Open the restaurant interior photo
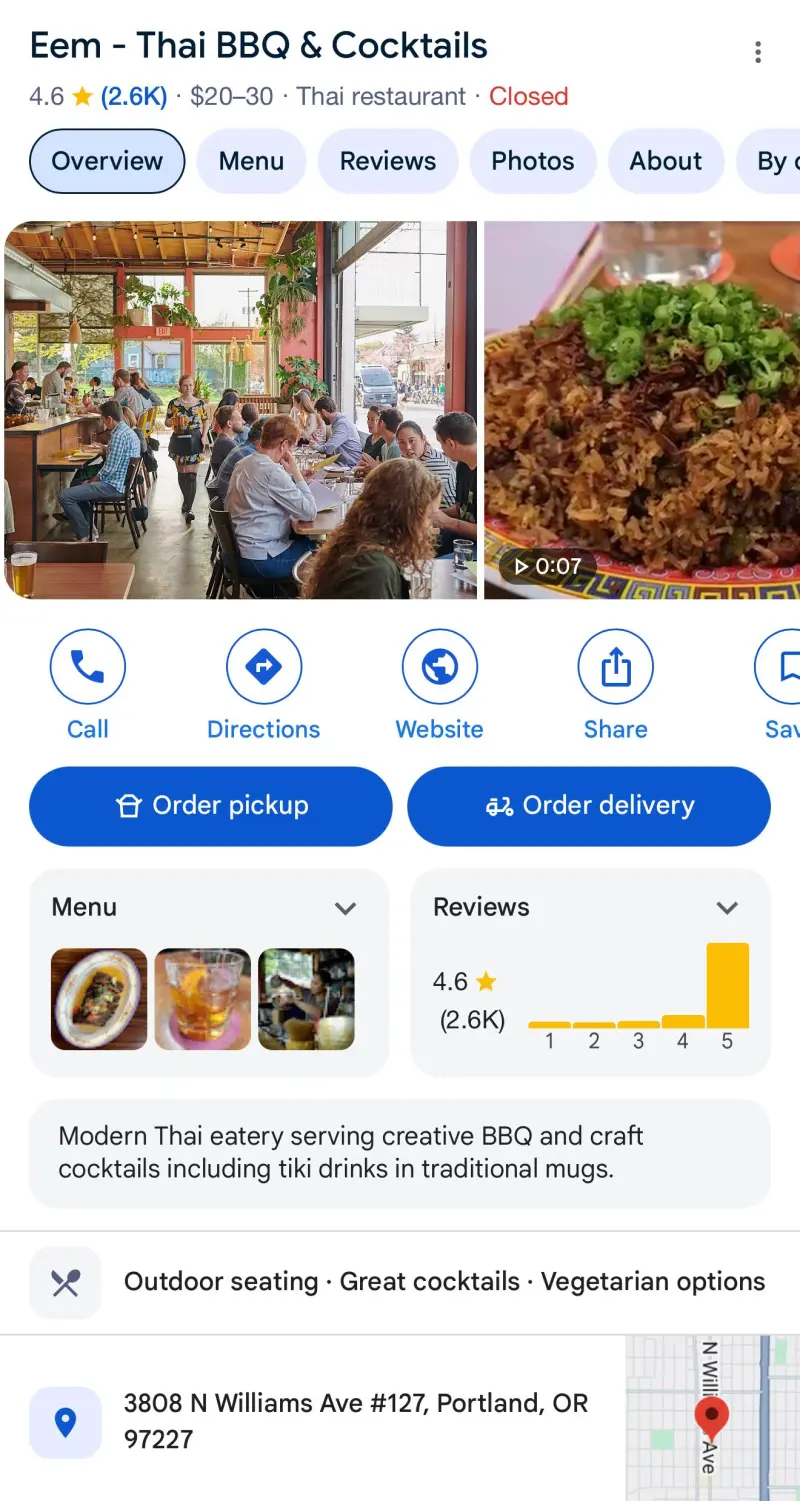 coord(240,410)
